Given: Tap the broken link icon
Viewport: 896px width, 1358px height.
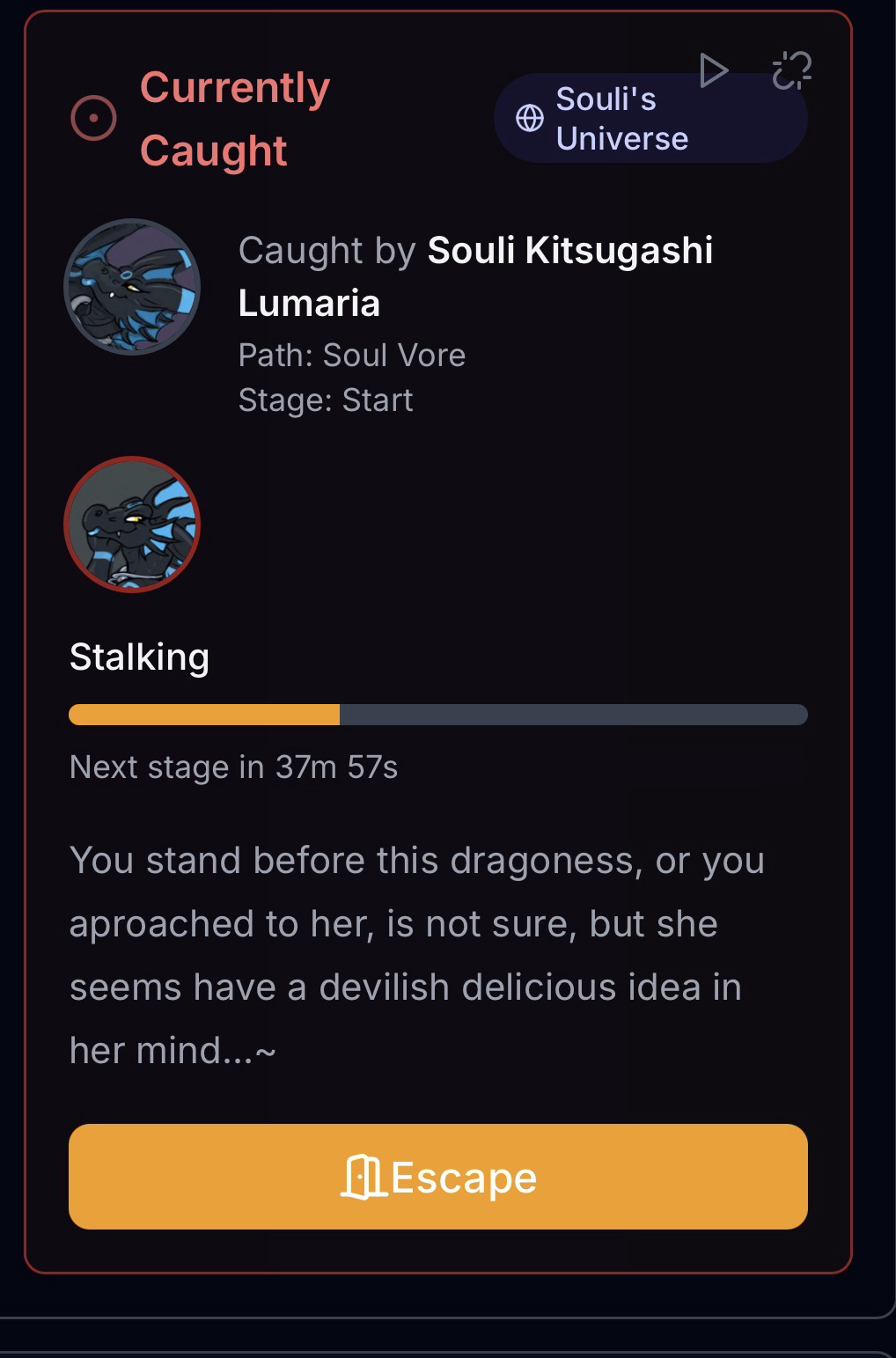Looking at the screenshot, I should (791, 71).
